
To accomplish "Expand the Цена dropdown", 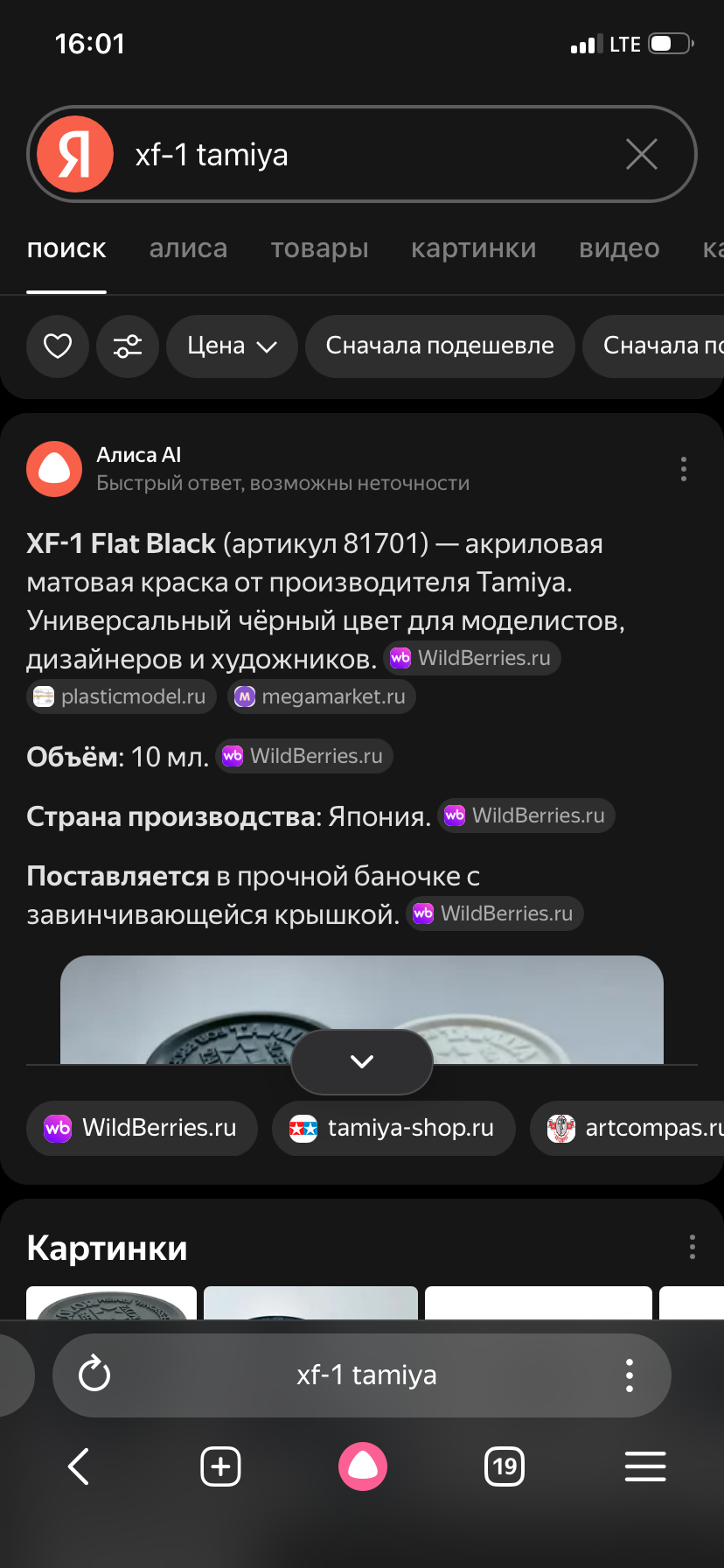I will (x=232, y=346).
